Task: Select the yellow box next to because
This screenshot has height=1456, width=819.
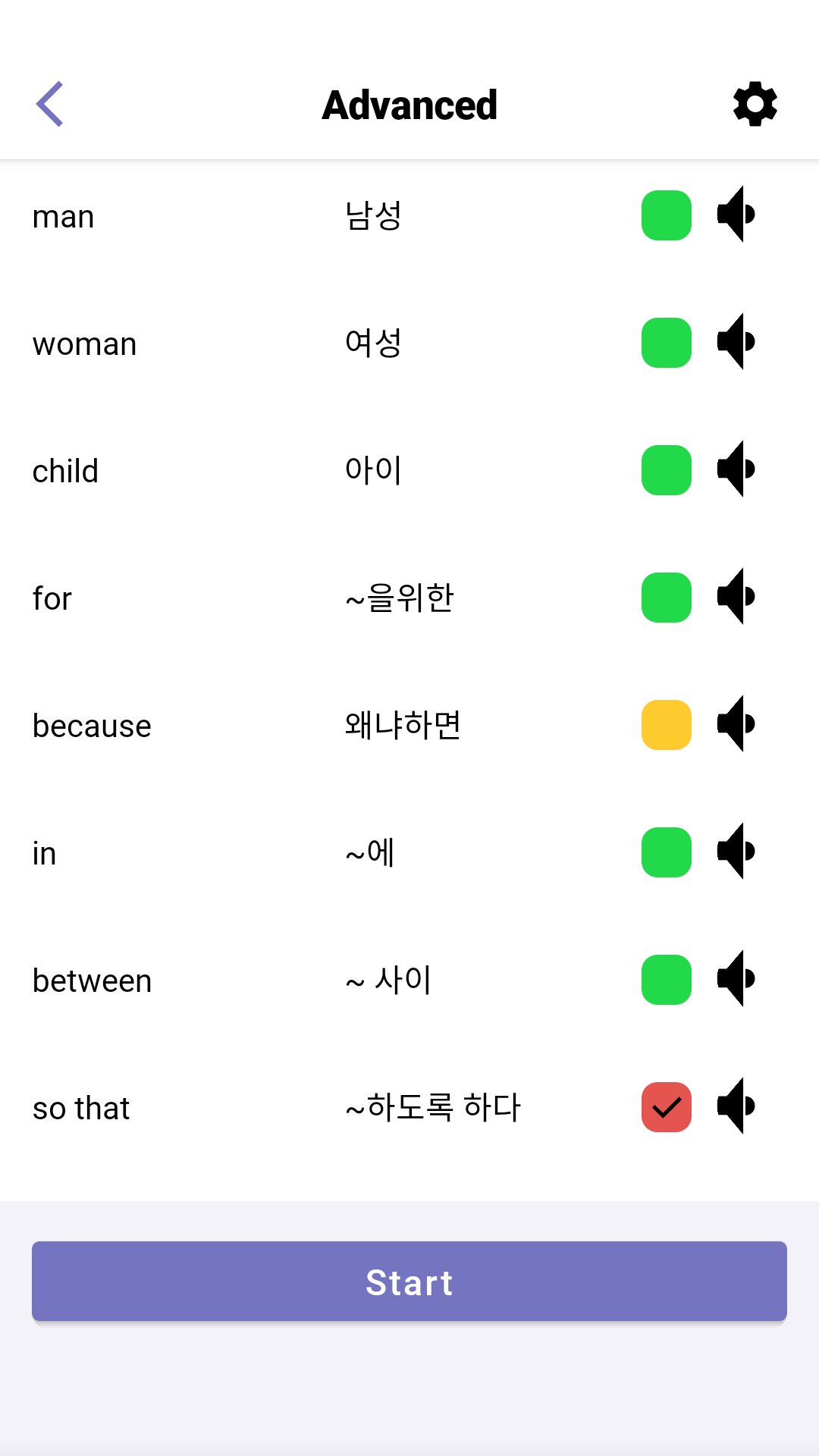Action: pyautogui.click(x=667, y=725)
